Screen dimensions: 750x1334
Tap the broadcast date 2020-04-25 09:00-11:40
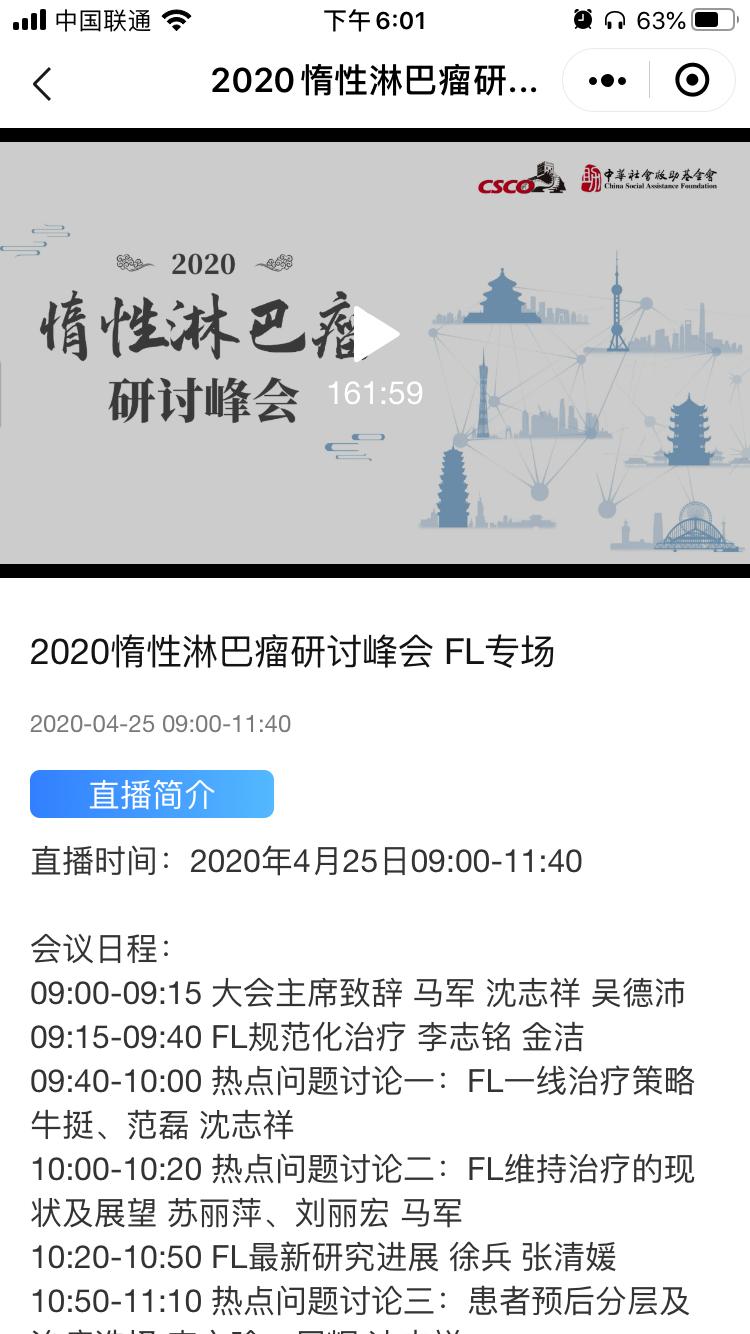pyautogui.click(x=159, y=724)
